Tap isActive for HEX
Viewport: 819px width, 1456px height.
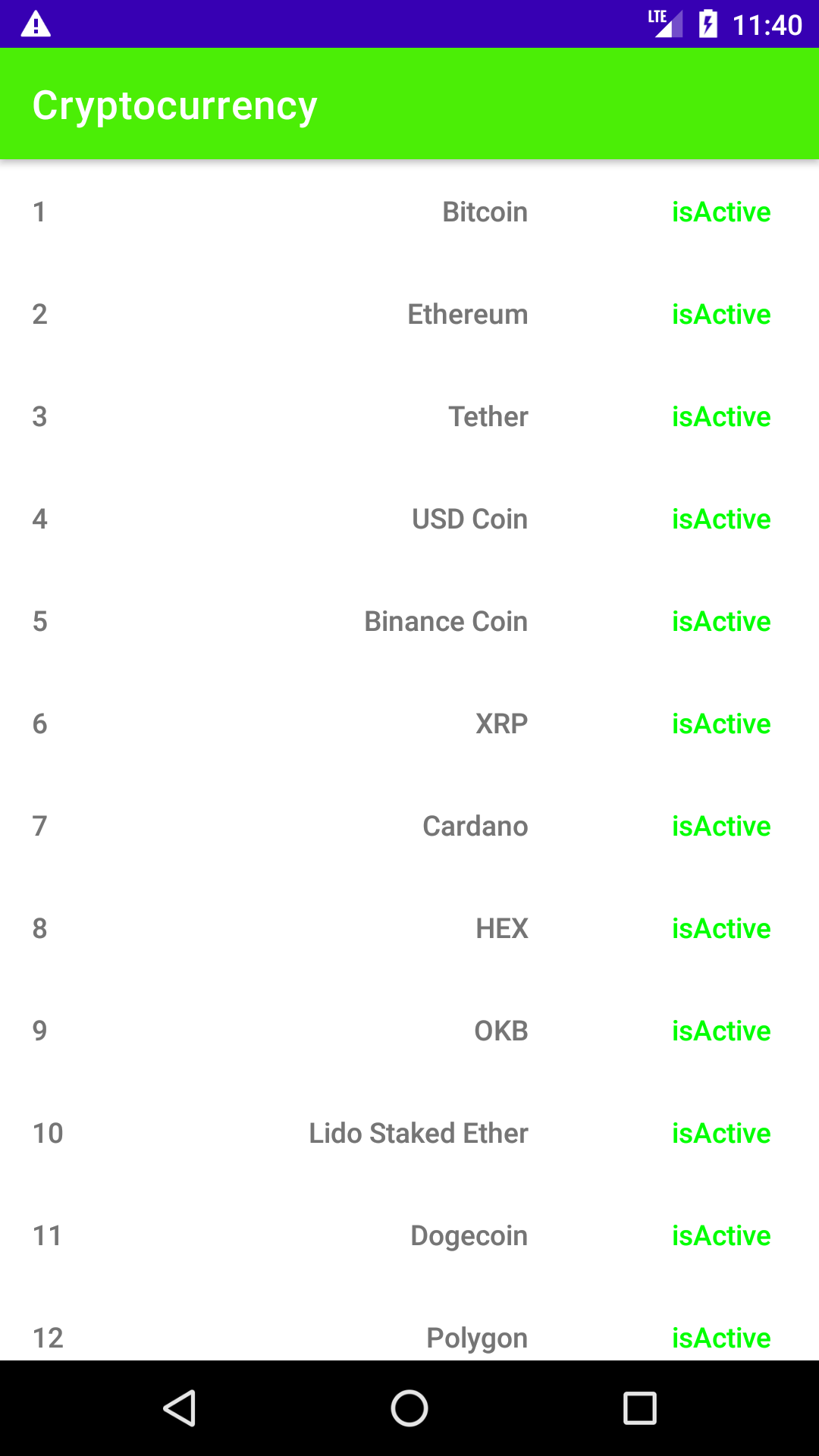tap(721, 928)
